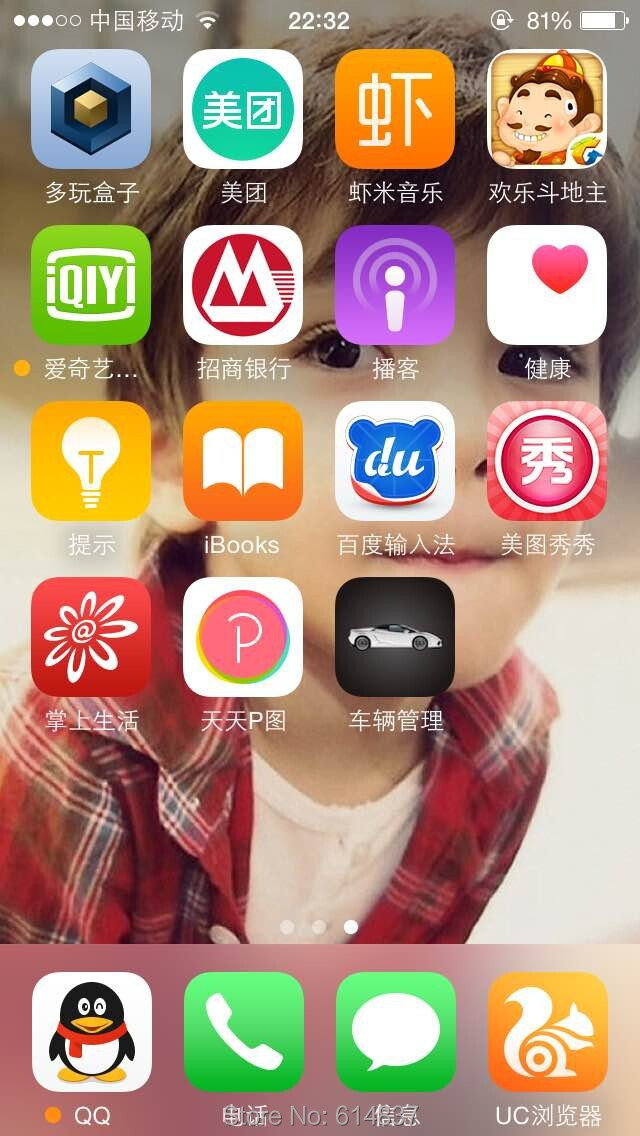Tap the home screen page indicator dots
Screen dimensions: 640x1136
[319, 927]
